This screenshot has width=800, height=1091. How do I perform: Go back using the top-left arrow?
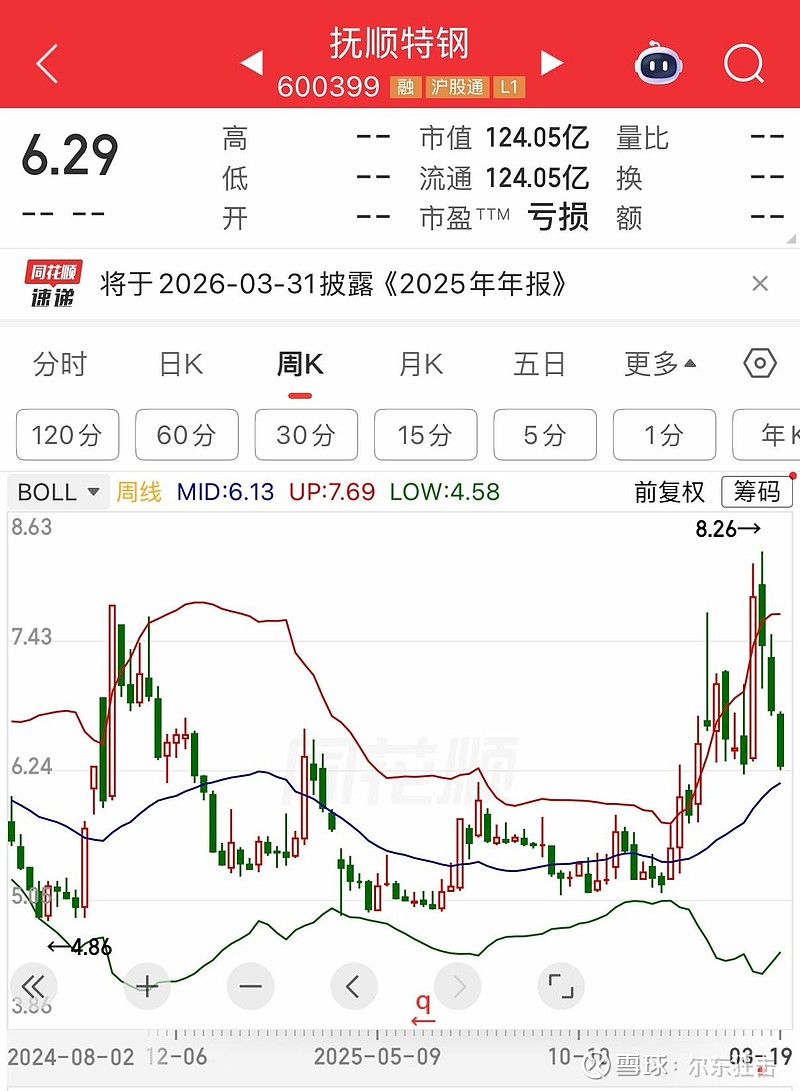tap(47, 64)
